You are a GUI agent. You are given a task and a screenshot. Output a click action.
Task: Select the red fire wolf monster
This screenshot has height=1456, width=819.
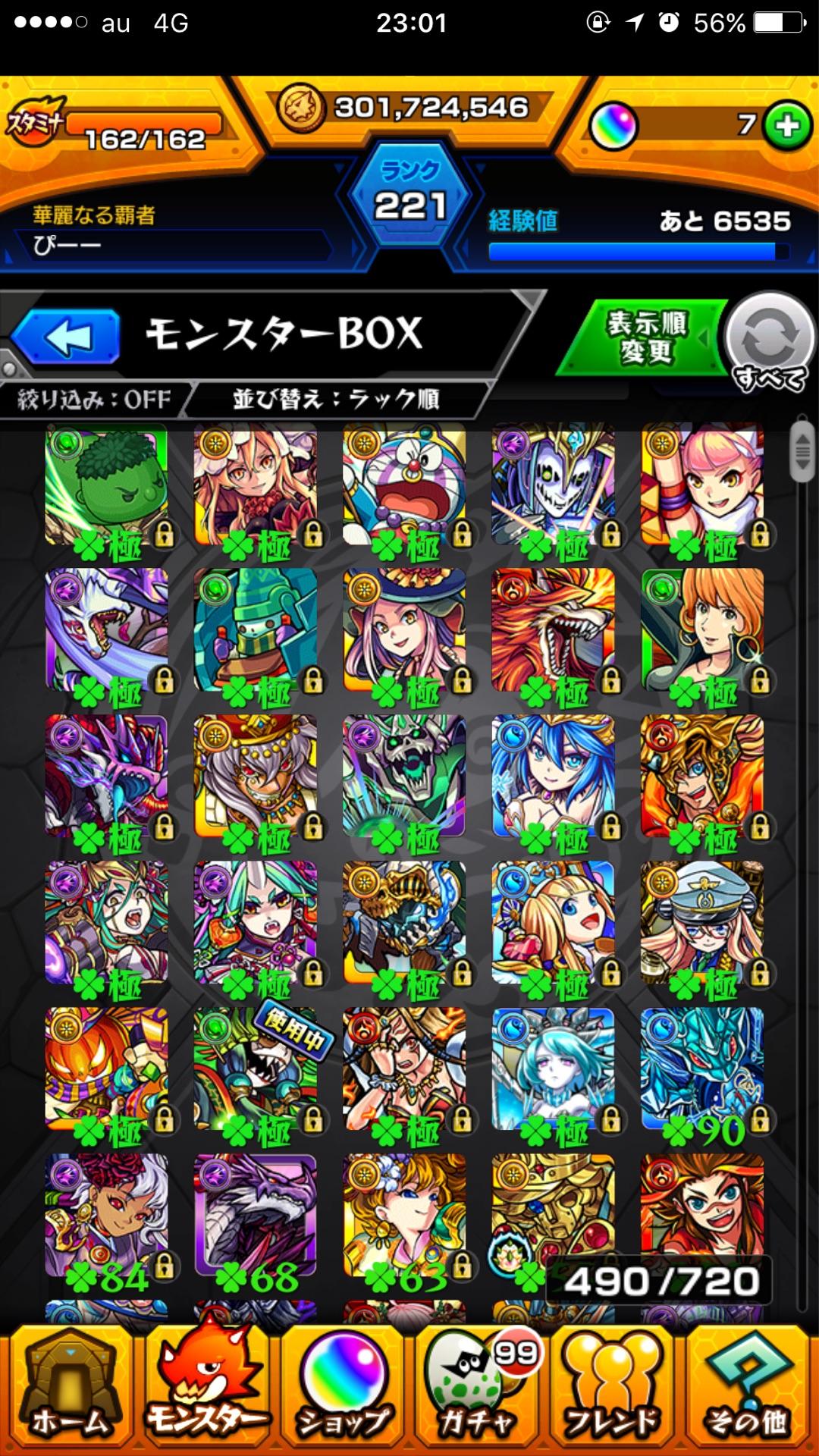552,631
